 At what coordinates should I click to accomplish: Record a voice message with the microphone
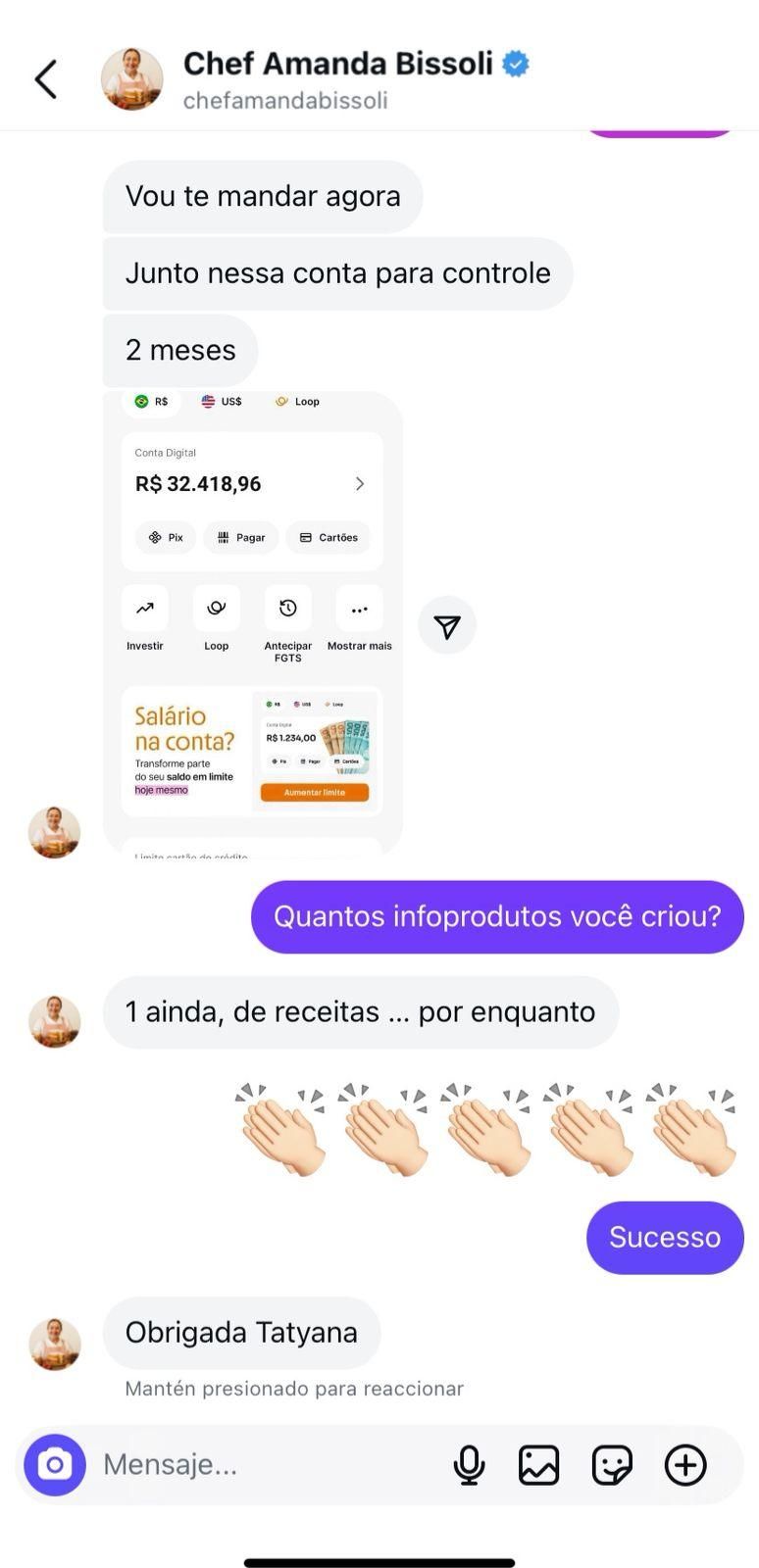469,1465
